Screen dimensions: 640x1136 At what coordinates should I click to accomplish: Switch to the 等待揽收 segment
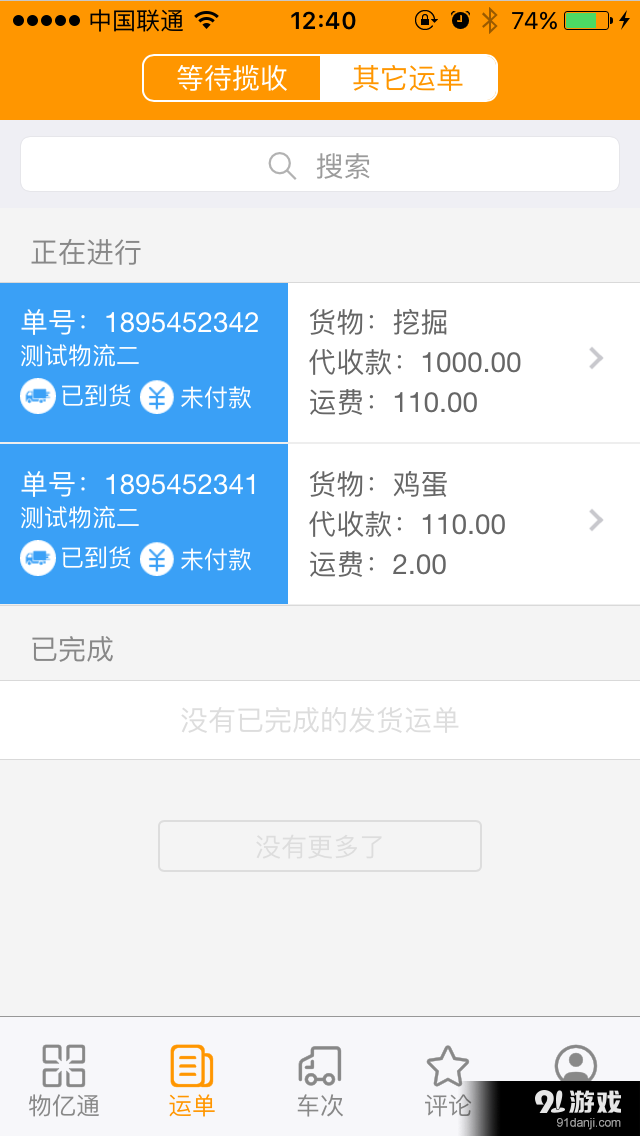(x=232, y=78)
